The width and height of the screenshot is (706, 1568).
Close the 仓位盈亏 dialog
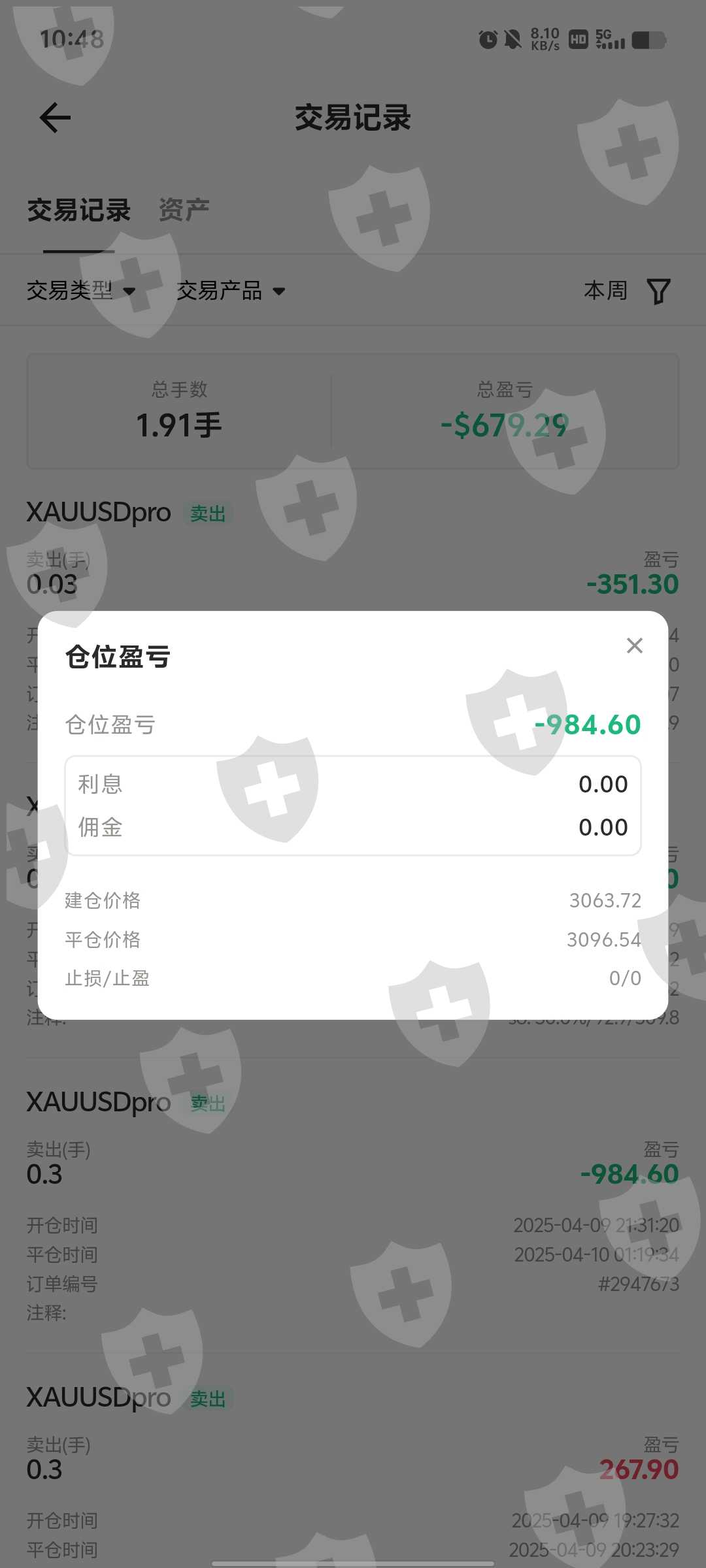coord(634,645)
